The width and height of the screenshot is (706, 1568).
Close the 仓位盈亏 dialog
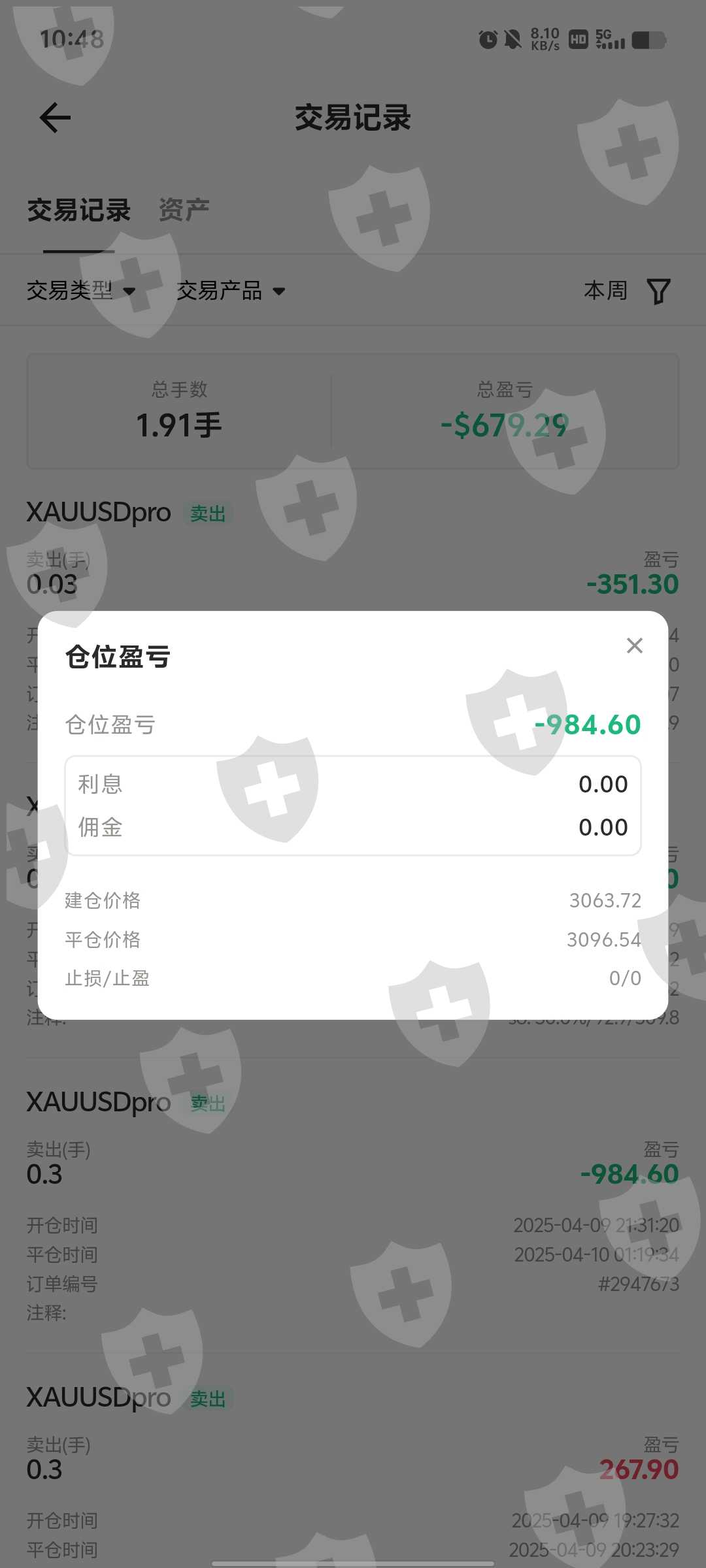coord(634,645)
